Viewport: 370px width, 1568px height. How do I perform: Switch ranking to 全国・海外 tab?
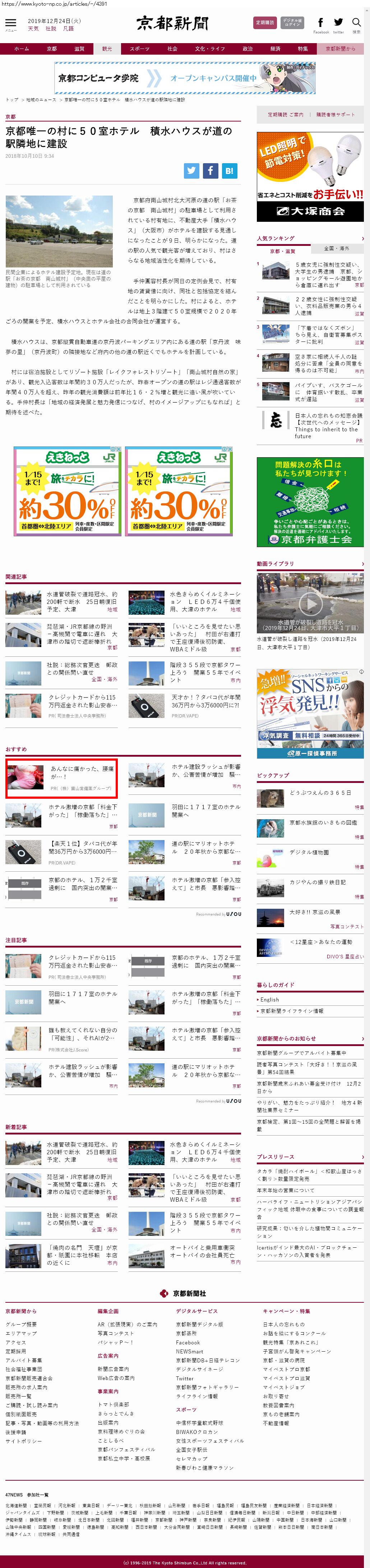tap(336, 248)
